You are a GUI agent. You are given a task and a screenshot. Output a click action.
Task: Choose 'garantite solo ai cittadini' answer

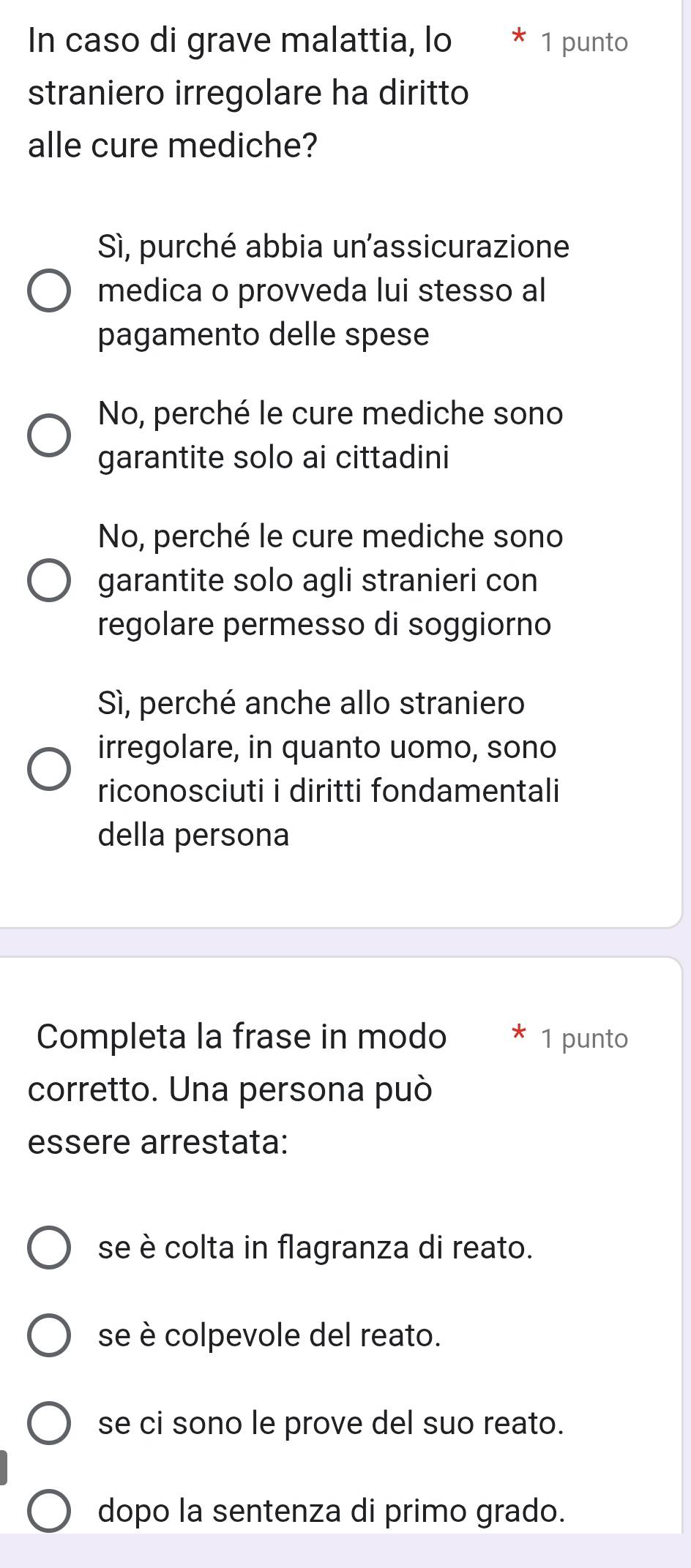[x=49, y=435]
